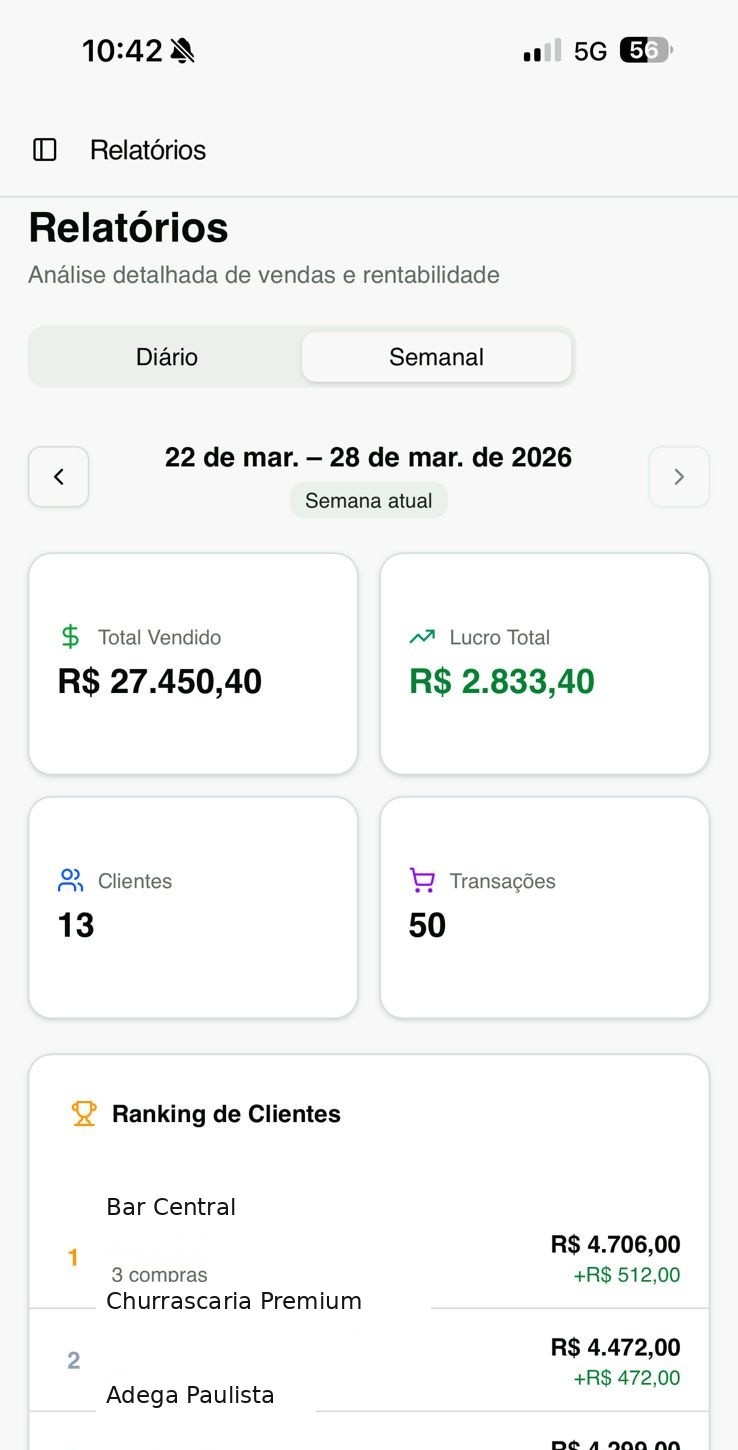The image size is (738, 1450).
Task: Open Bar Central client details
Action: [170, 1207]
